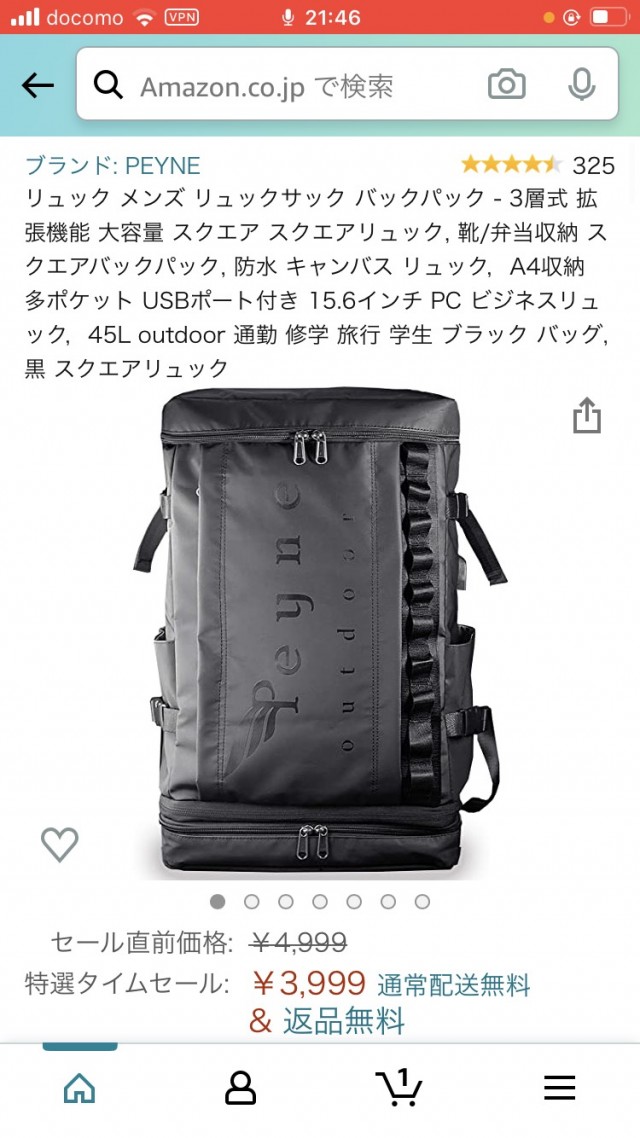The image size is (640, 1138).
Task: Open camera search in search bar
Action: [507, 86]
